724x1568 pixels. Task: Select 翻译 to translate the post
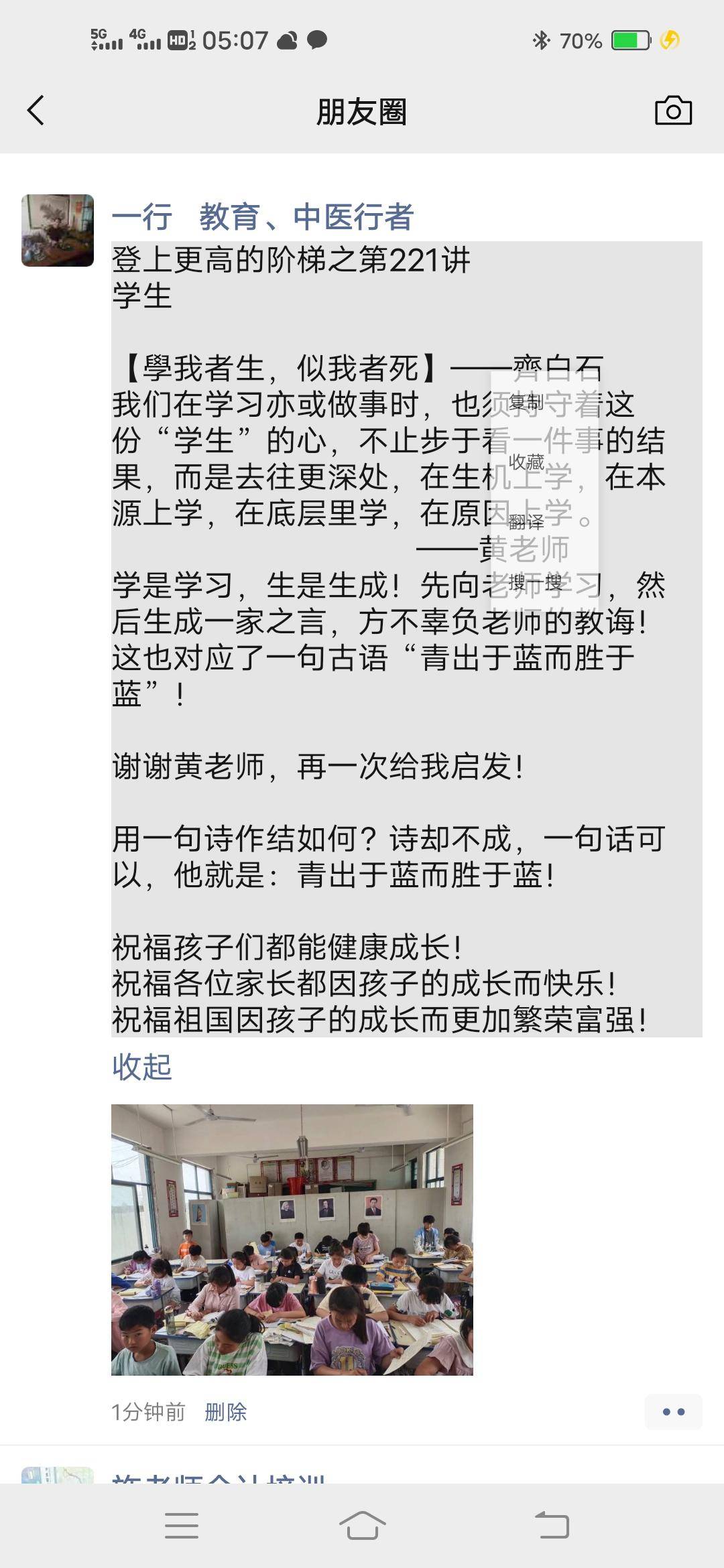pos(526,521)
